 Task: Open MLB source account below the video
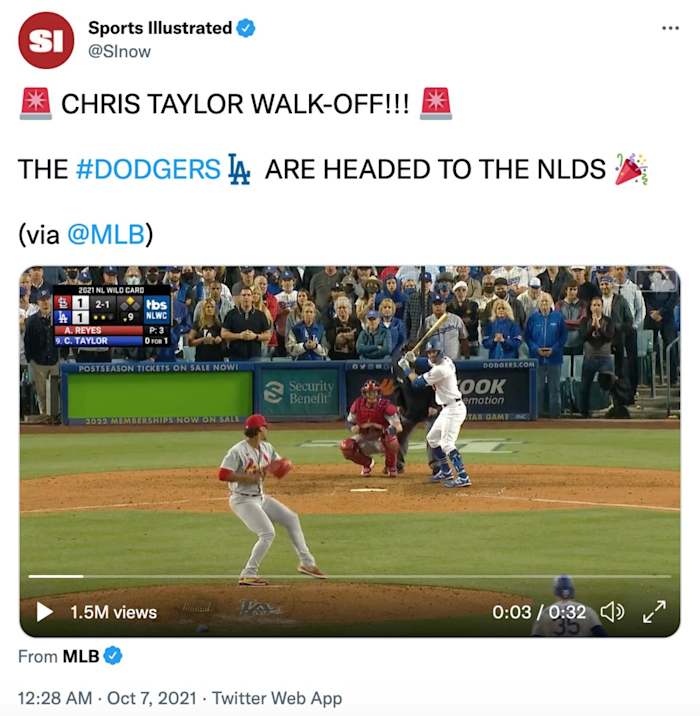pyautogui.click(x=81, y=656)
